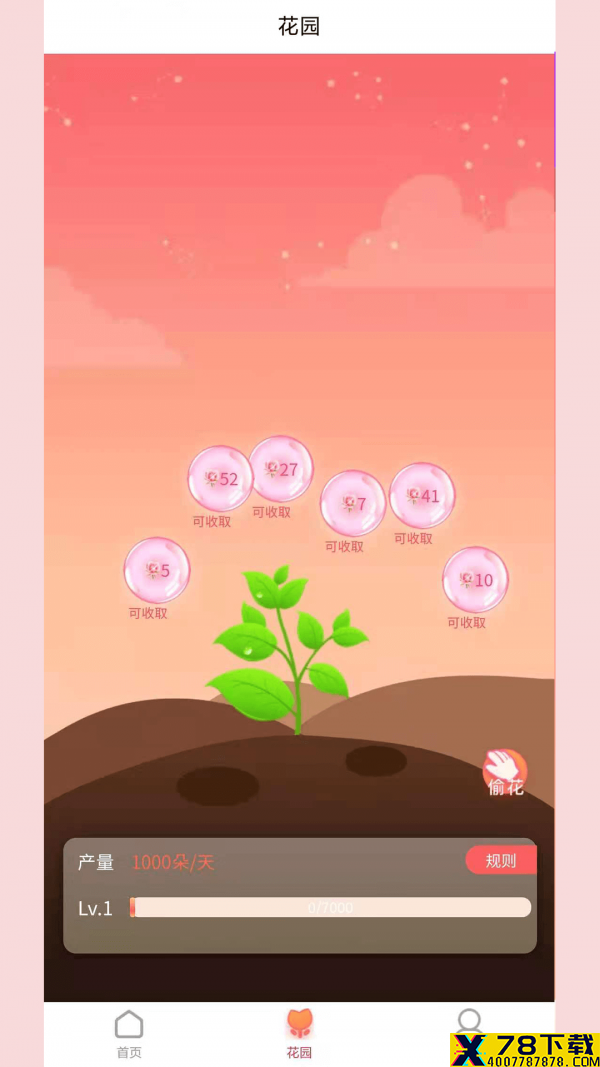Open the profile tab
The height and width of the screenshot is (1067, 600).
click(469, 1024)
